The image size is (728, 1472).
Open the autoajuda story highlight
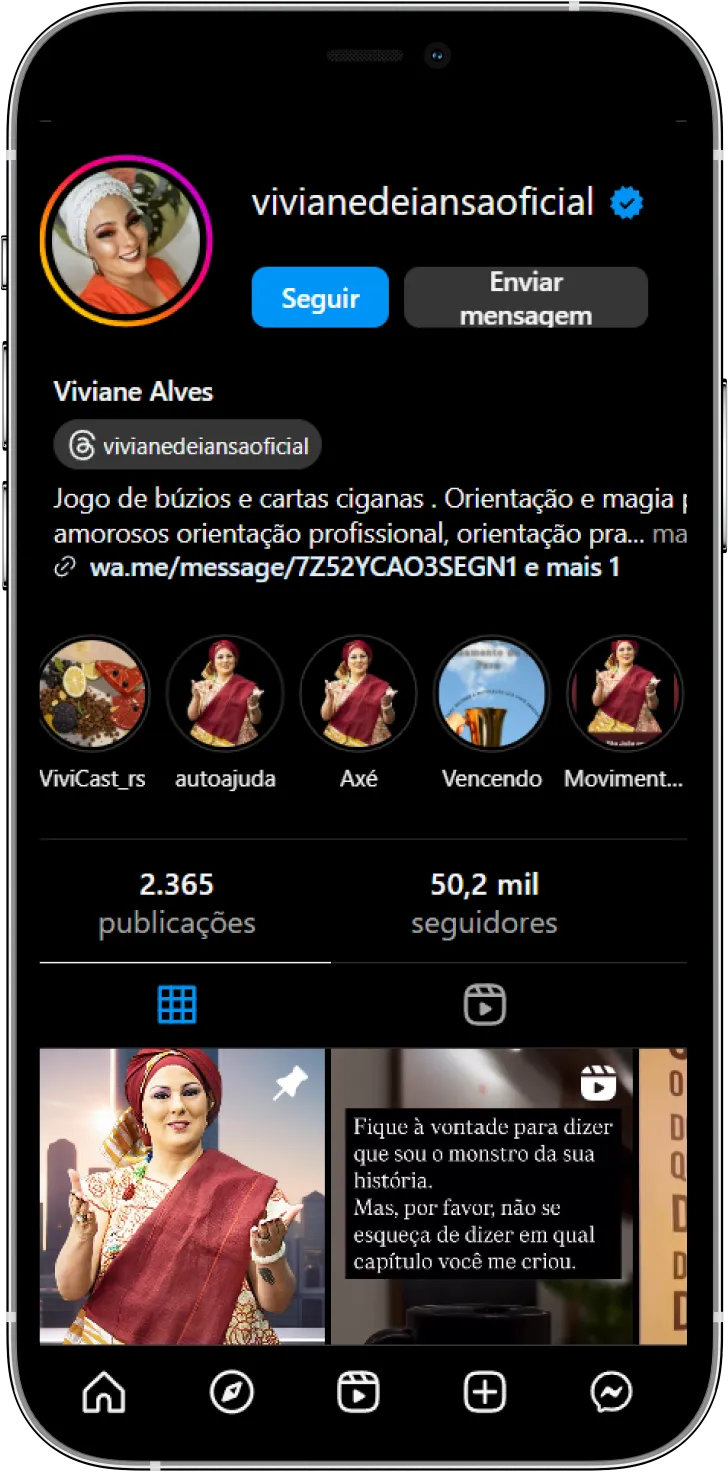click(x=225, y=693)
